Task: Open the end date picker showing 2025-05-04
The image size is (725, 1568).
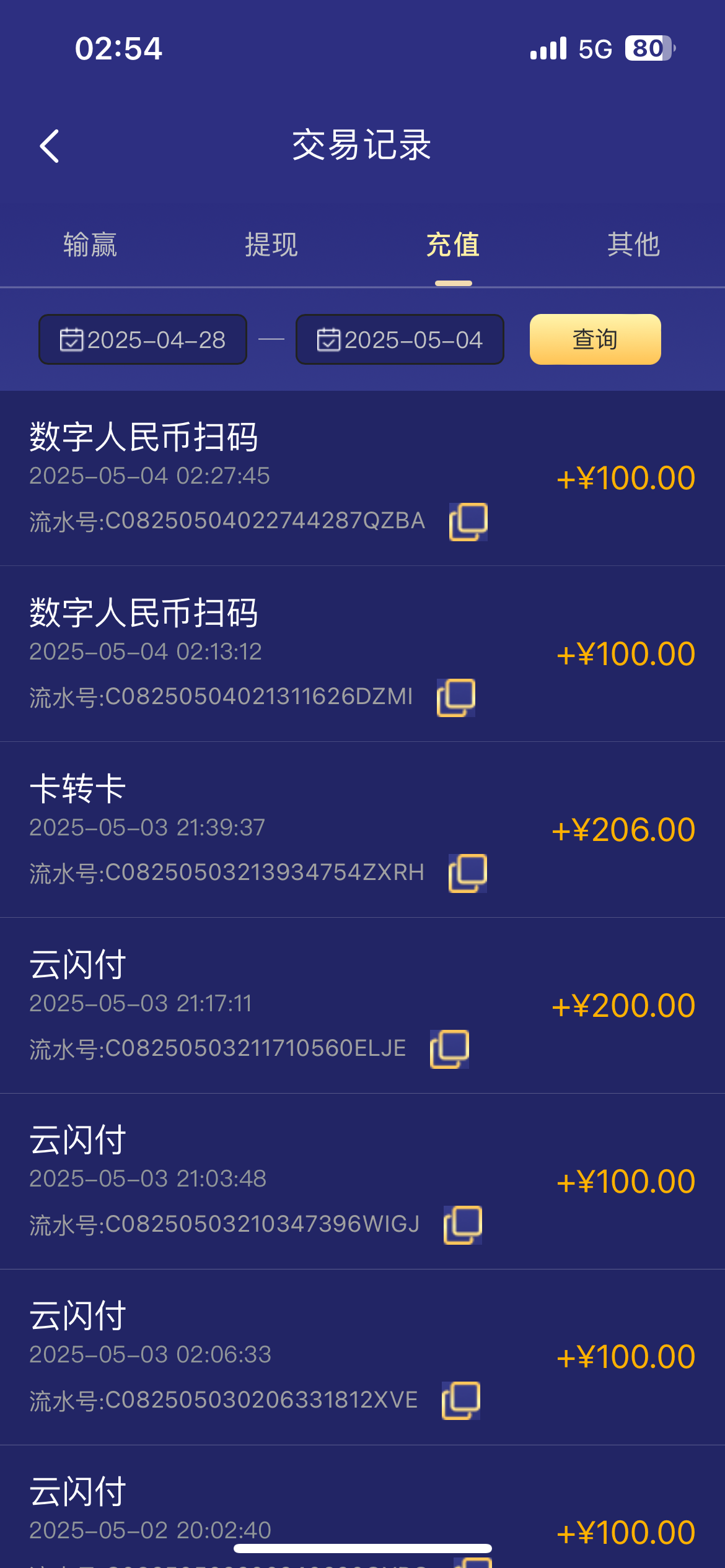Action: [400, 339]
